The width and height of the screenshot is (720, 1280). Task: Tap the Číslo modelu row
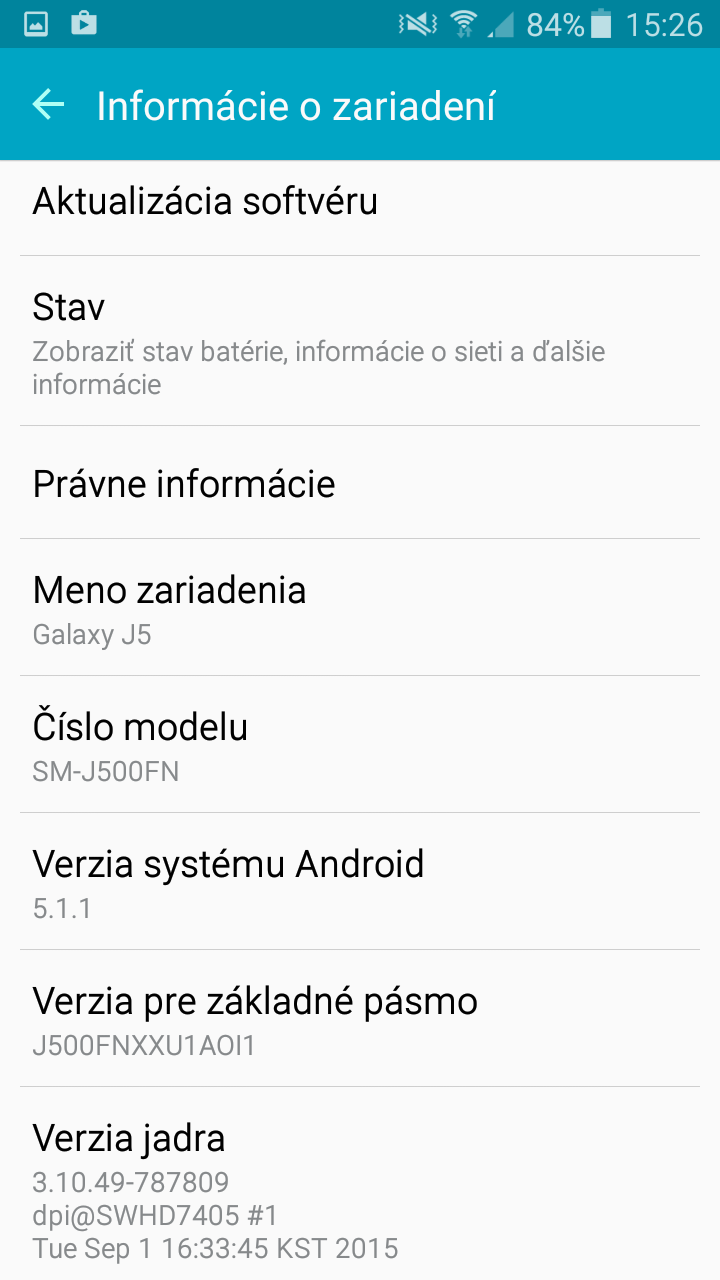pyautogui.click(x=360, y=745)
